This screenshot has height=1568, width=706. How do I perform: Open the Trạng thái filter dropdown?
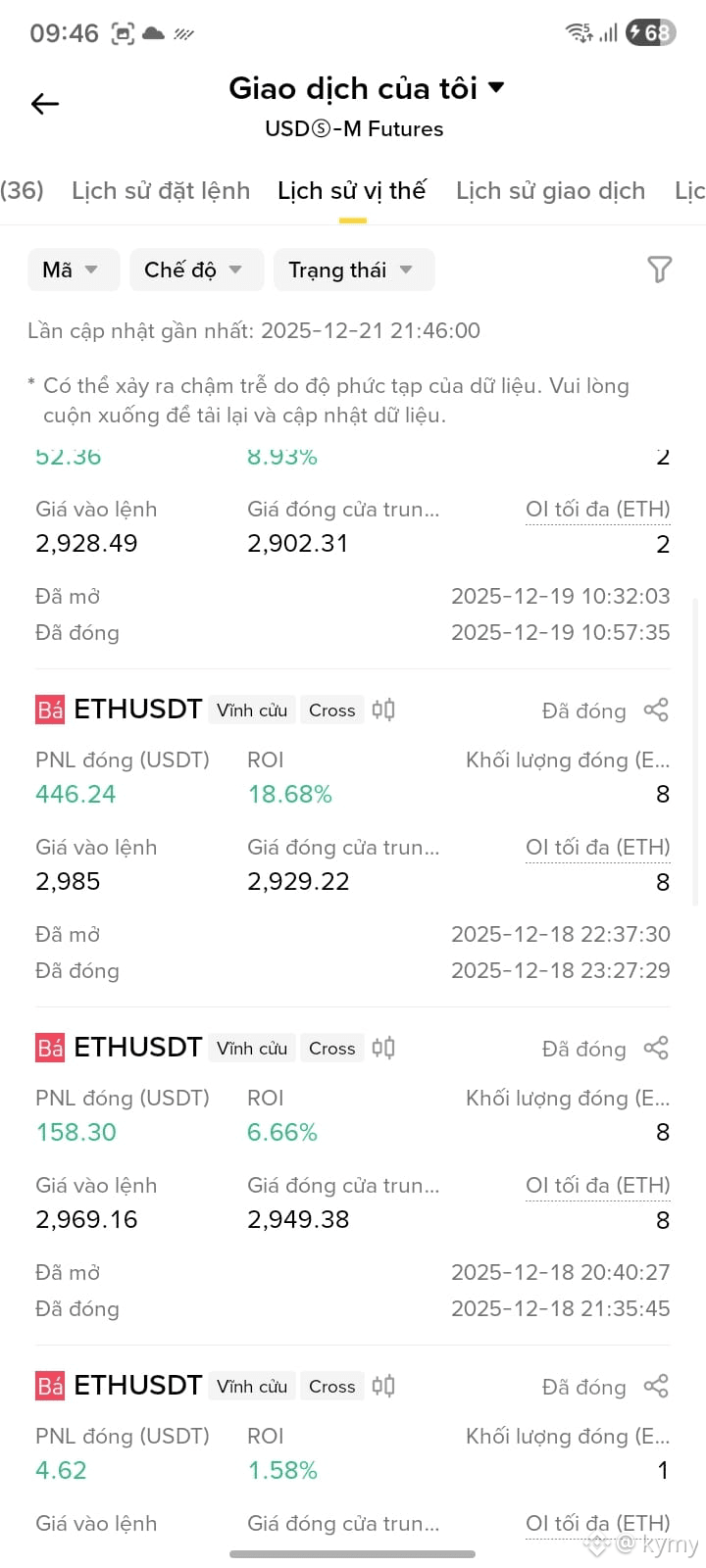354,269
